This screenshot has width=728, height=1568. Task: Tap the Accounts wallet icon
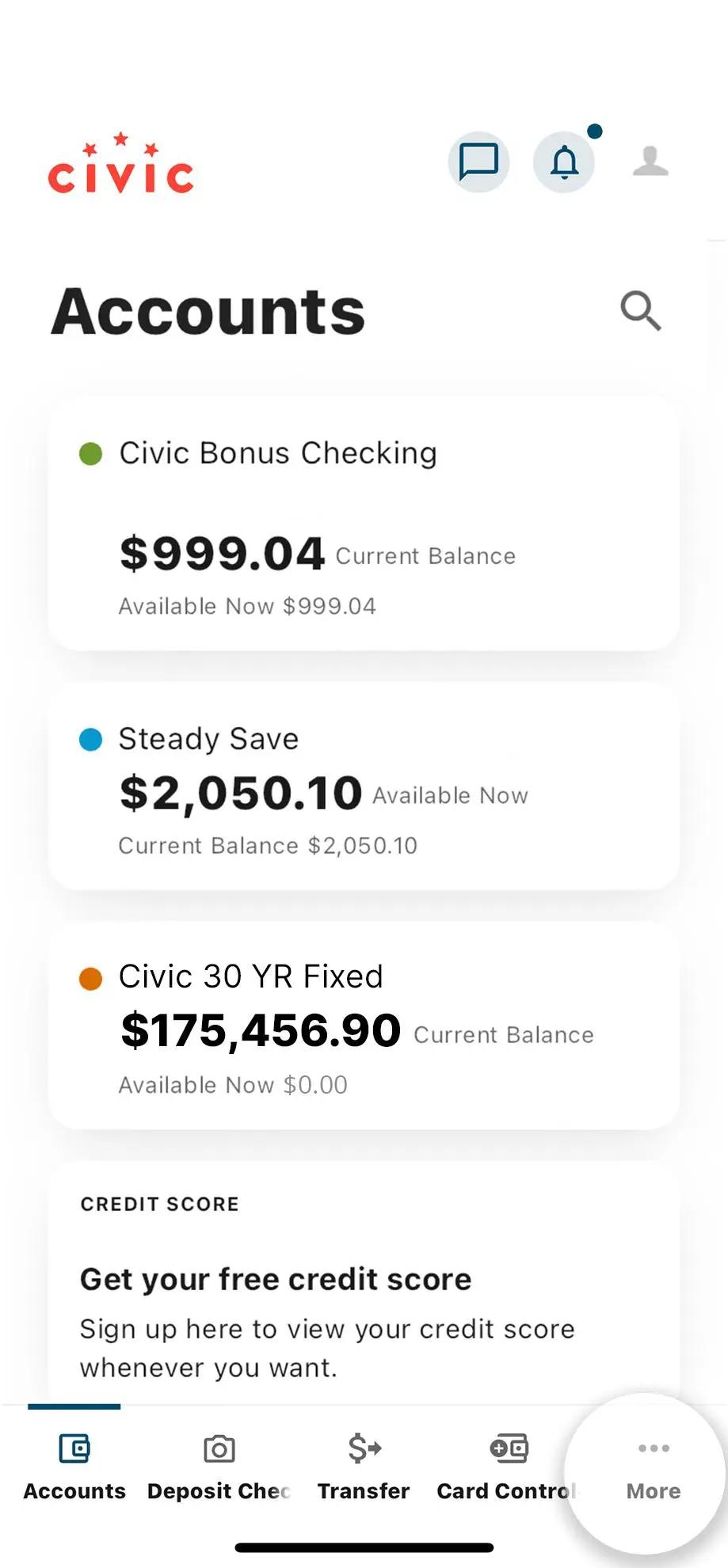pyautogui.click(x=74, y=1448)
